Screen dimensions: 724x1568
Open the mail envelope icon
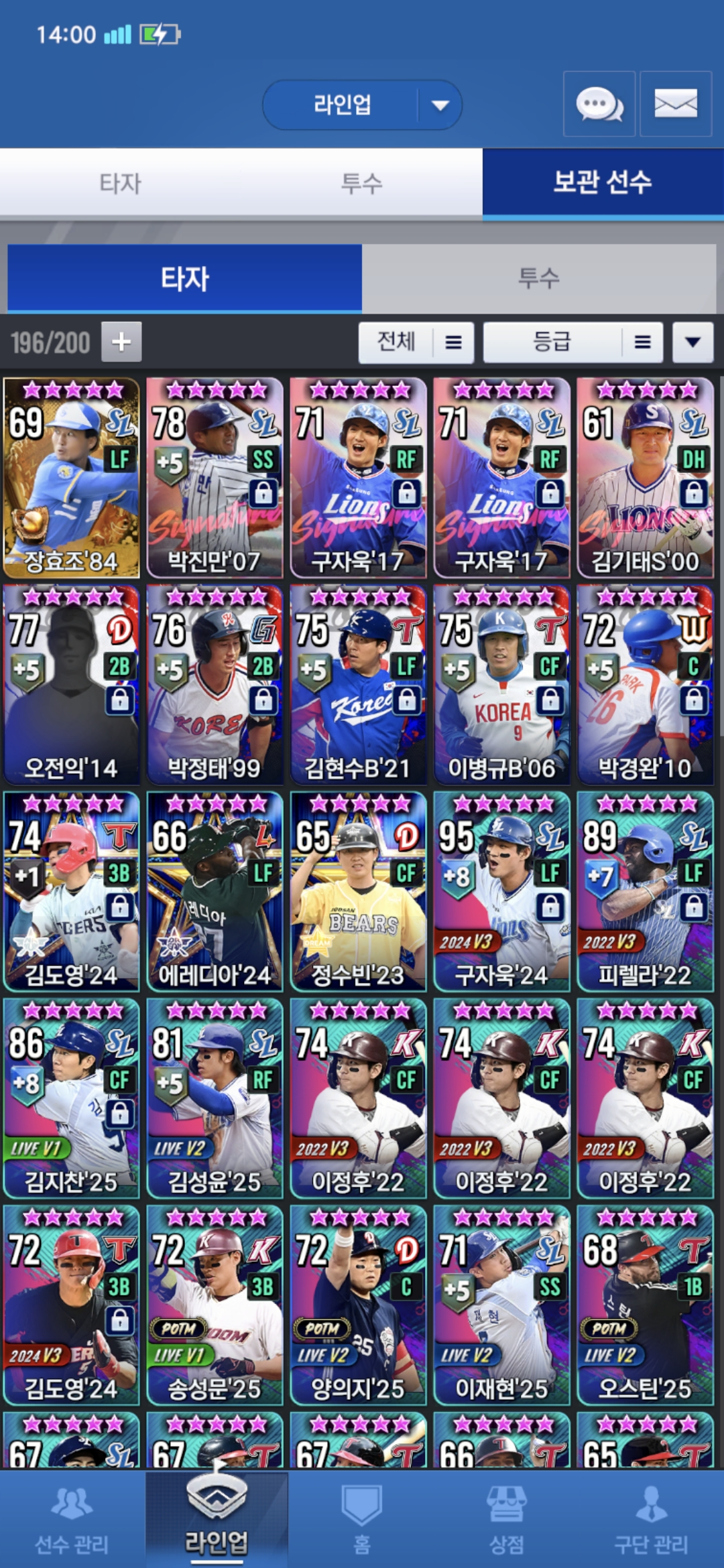(x=676, y=105)
